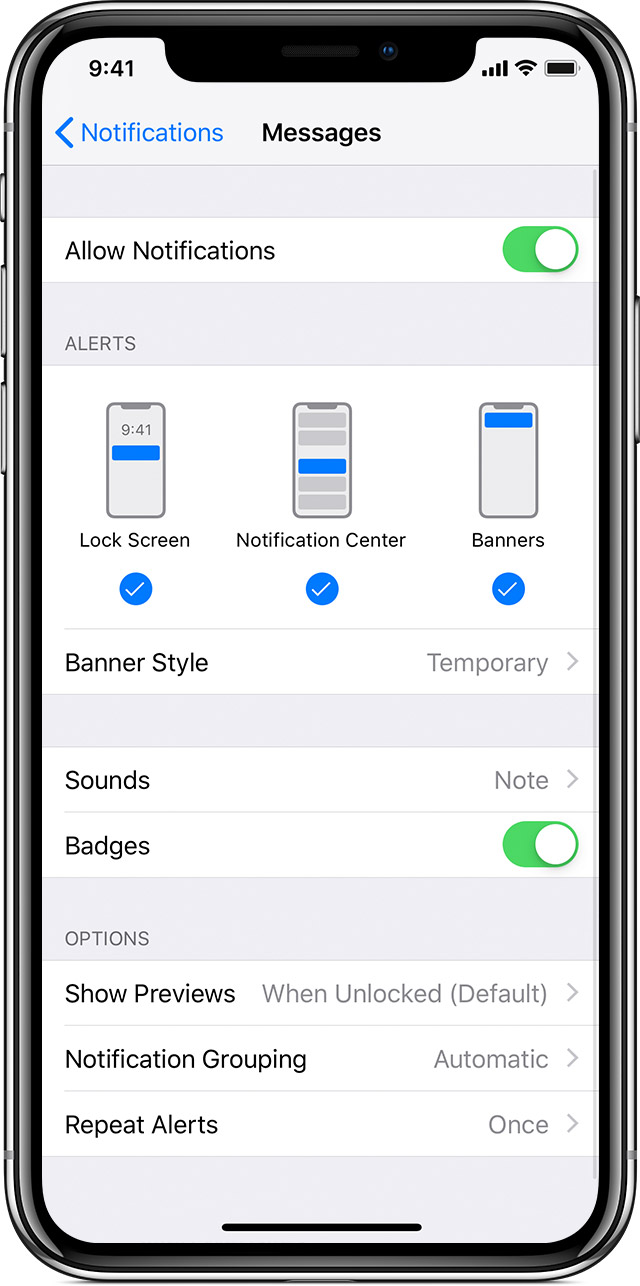Screen dimensions: 640x1286
Task: Disable the Badges switch
Action: click(x=540, y=845)
